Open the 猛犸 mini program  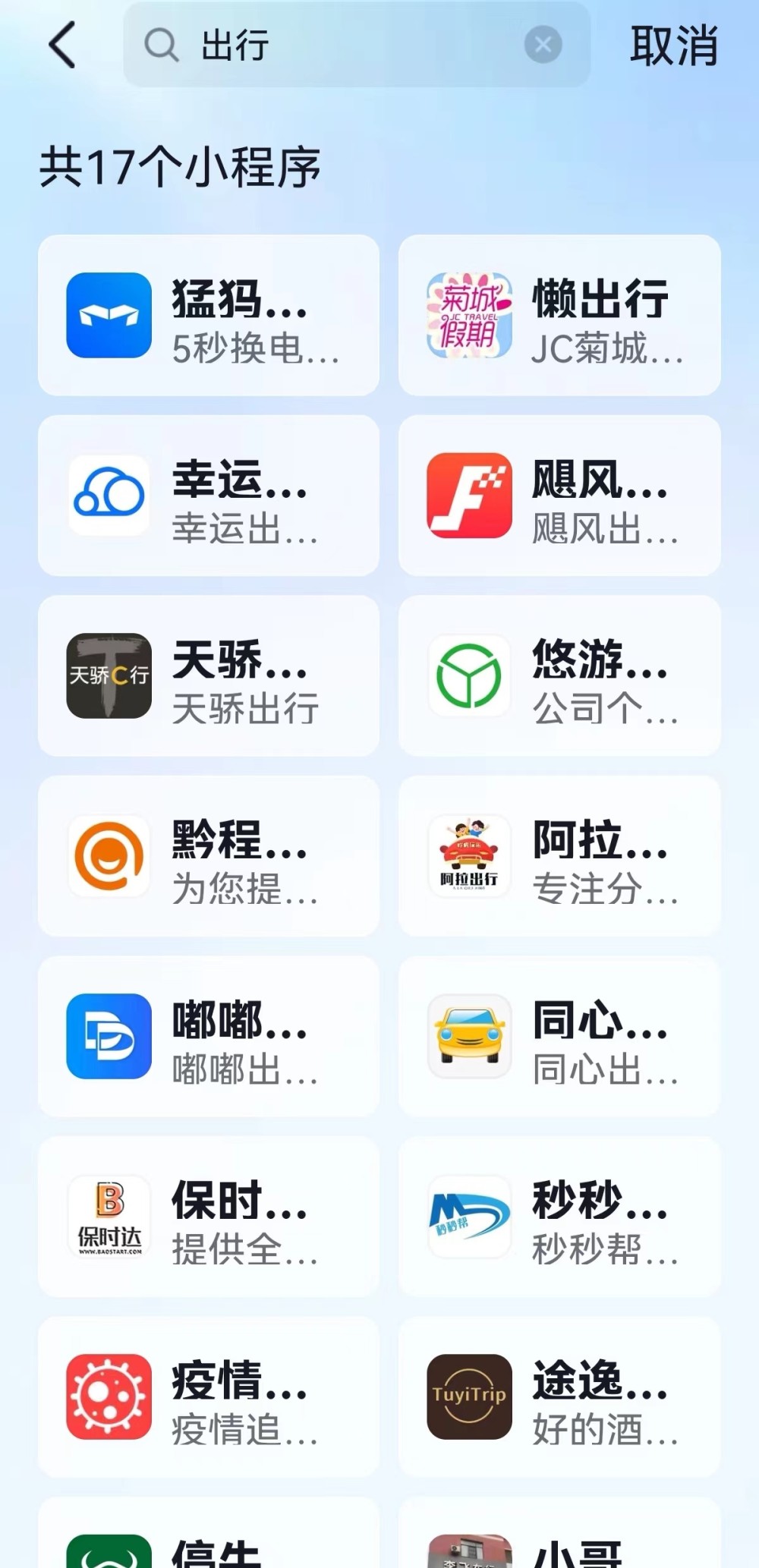[x=208, y=315]
